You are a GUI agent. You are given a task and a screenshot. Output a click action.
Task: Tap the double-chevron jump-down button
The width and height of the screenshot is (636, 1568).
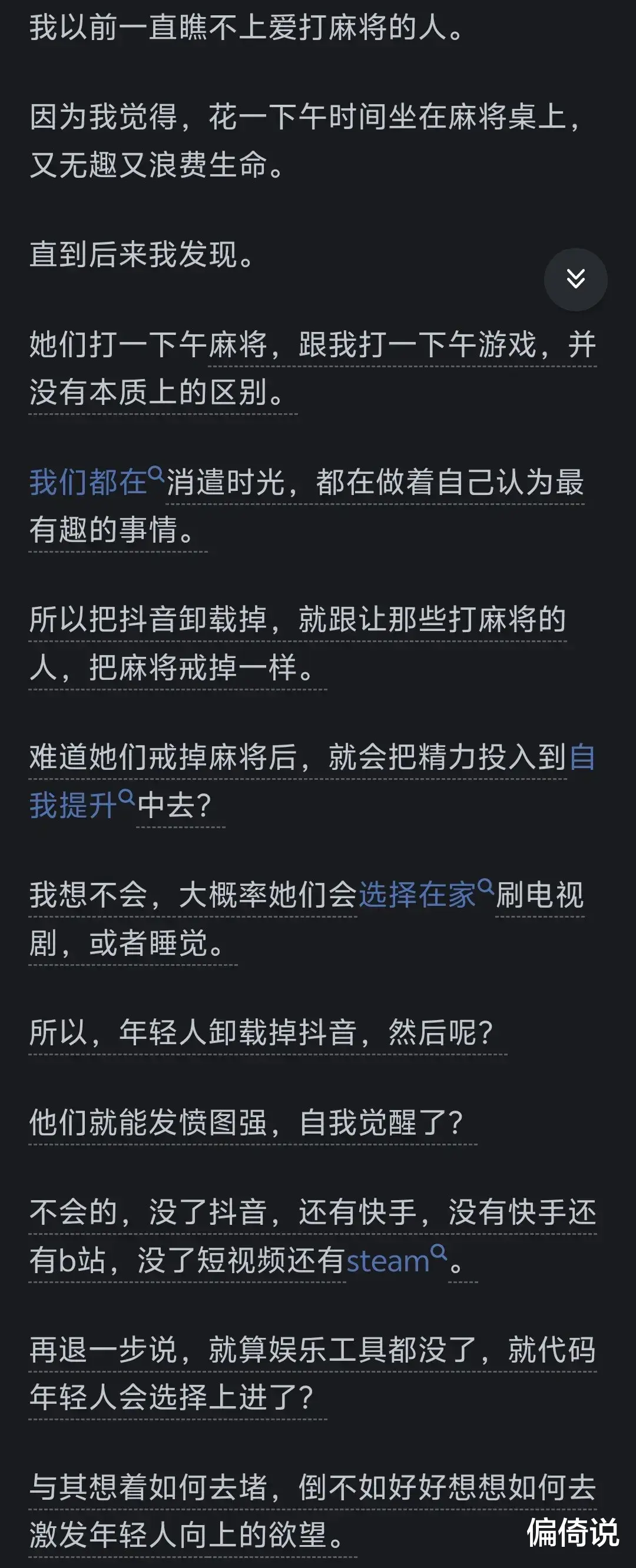tap(575, 280)
